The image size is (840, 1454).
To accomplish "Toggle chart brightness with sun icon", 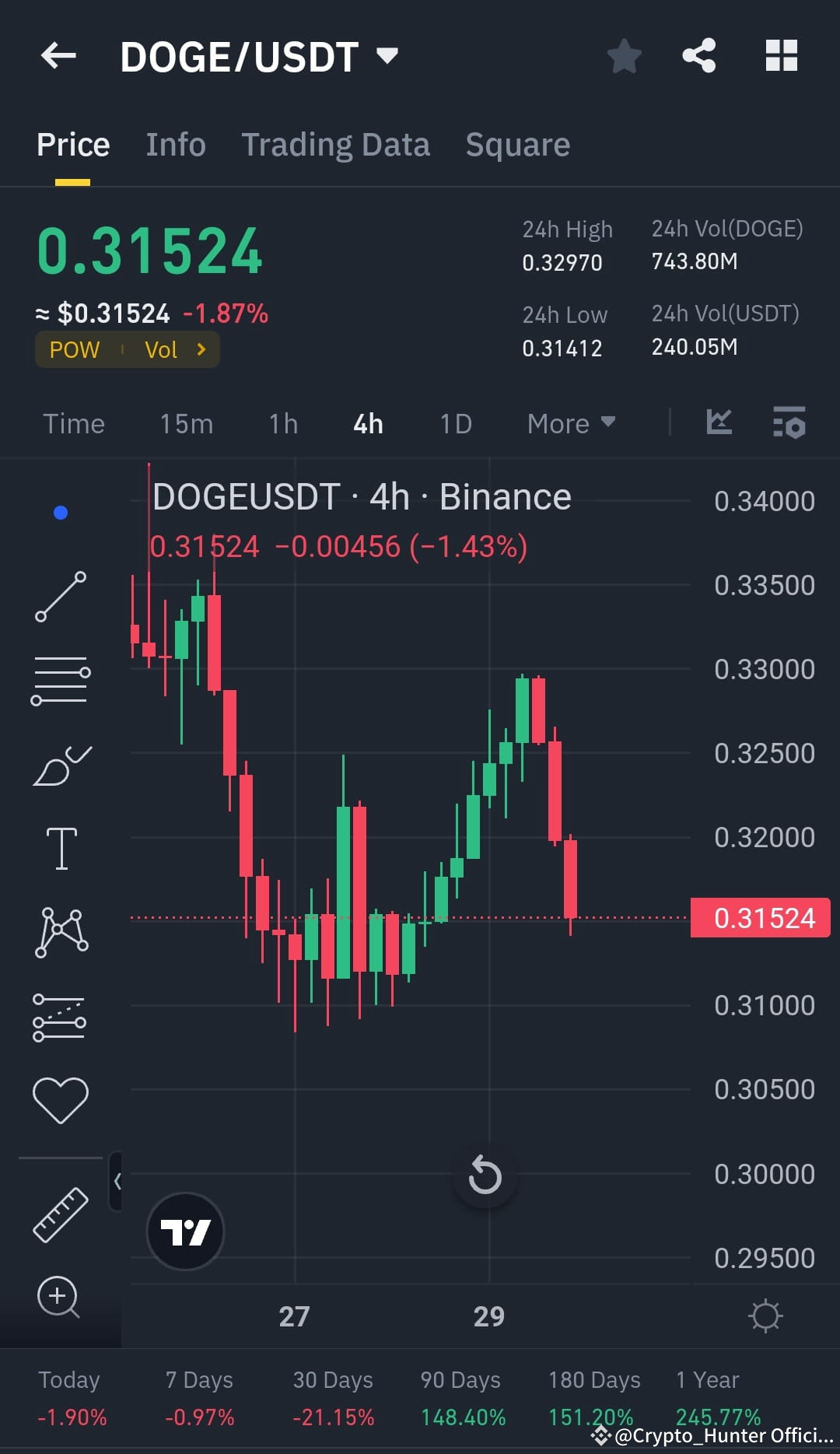I will tap(766, 1315).
